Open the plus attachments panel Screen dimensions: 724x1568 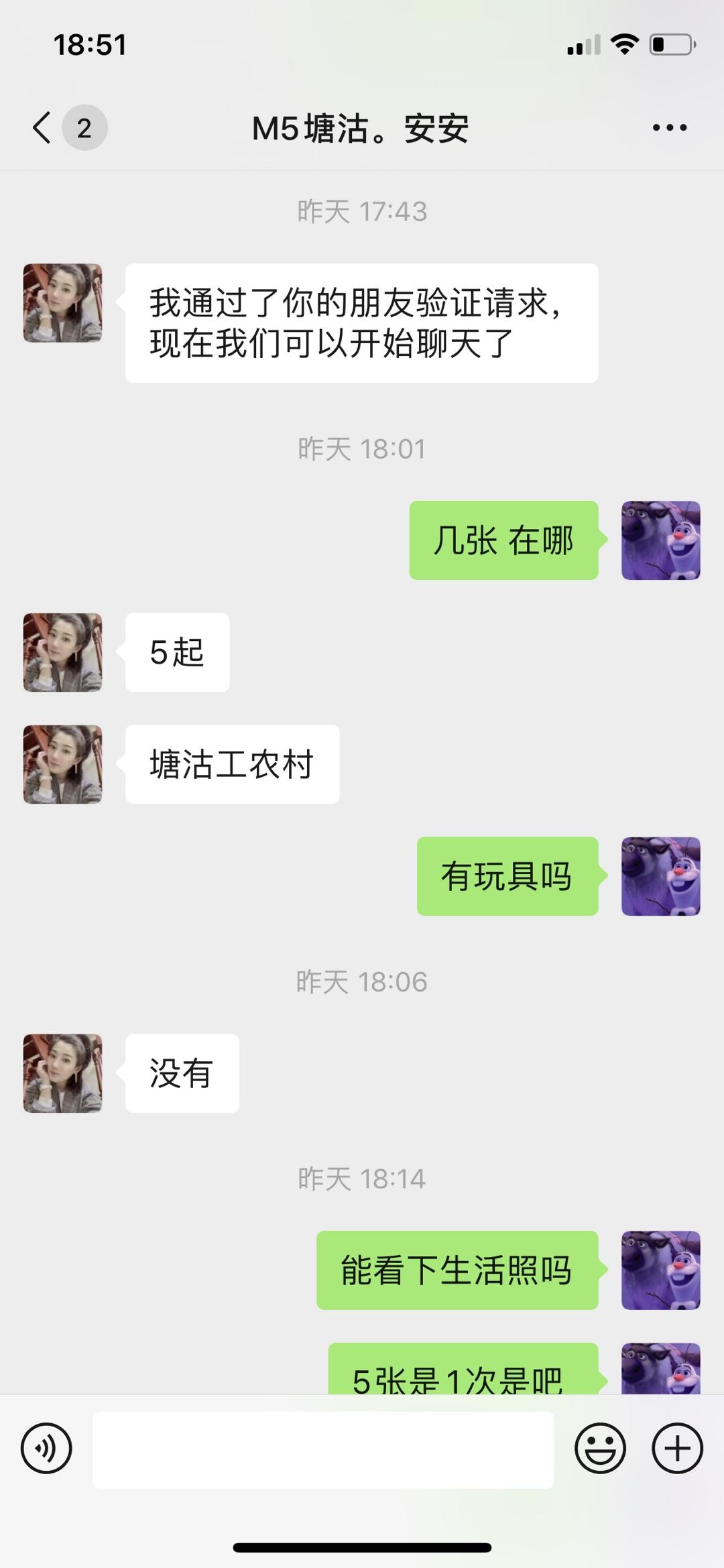pos(677,1449)
